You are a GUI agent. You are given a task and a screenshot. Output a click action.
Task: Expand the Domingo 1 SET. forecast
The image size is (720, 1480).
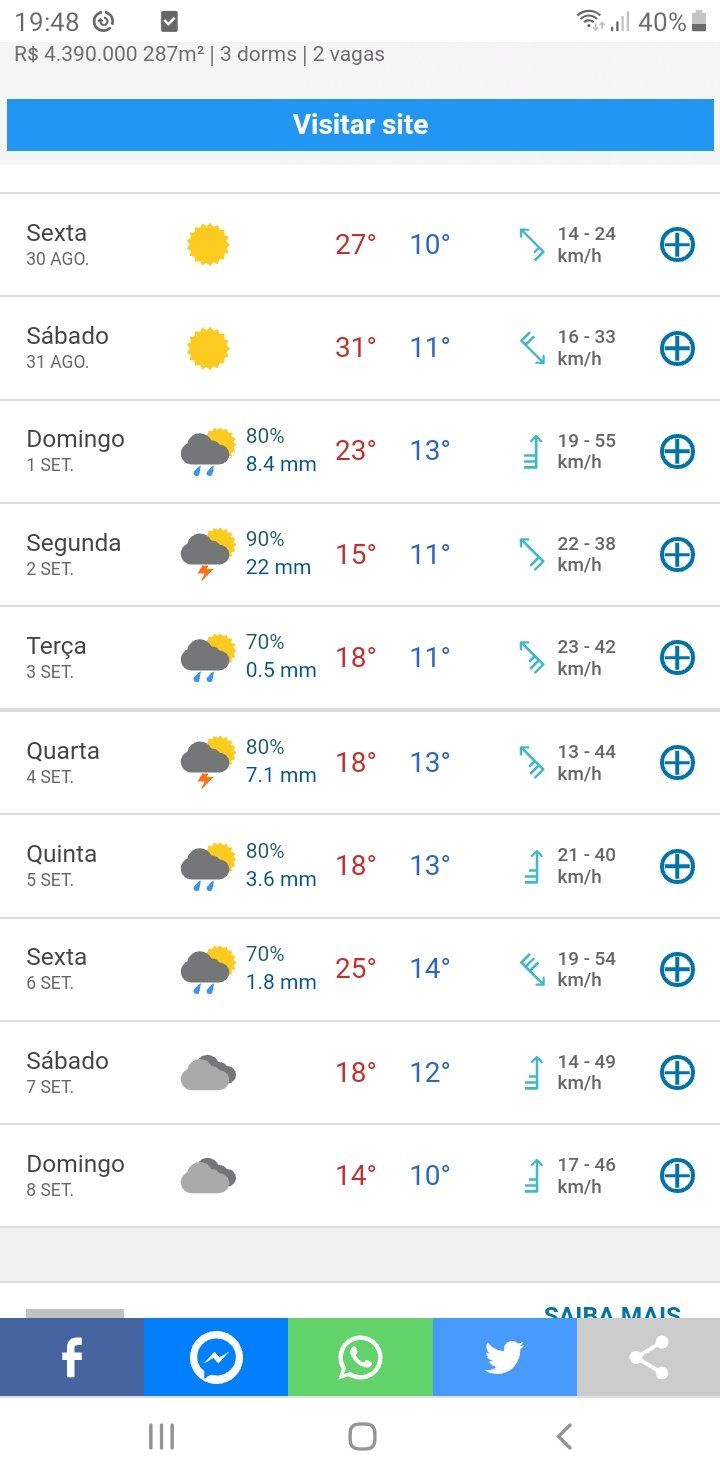point(677,451)
